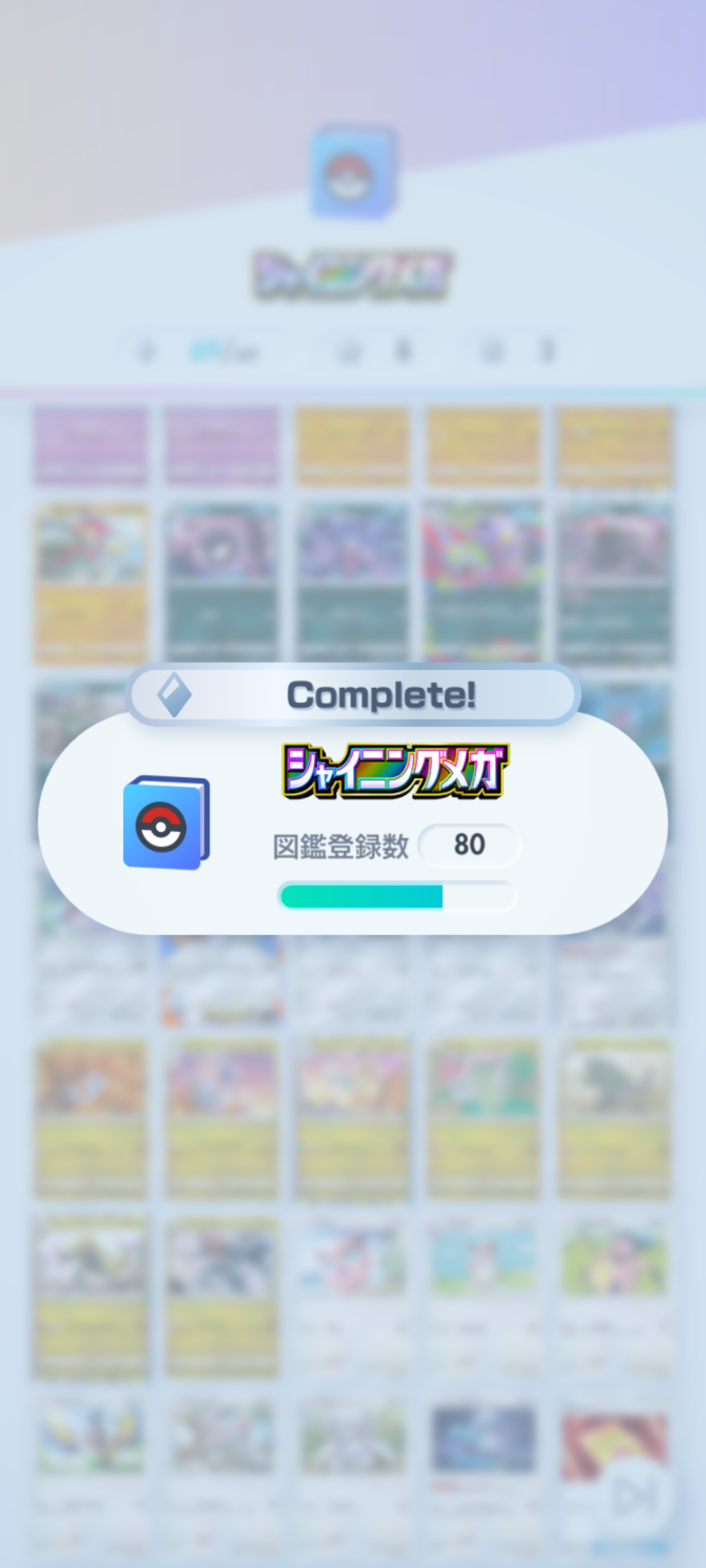This screenshot has height=1568, width=706.
Task: Tap the Complete! popup to dismiss it
Action: pyautogui.click(x=353, y=817)
